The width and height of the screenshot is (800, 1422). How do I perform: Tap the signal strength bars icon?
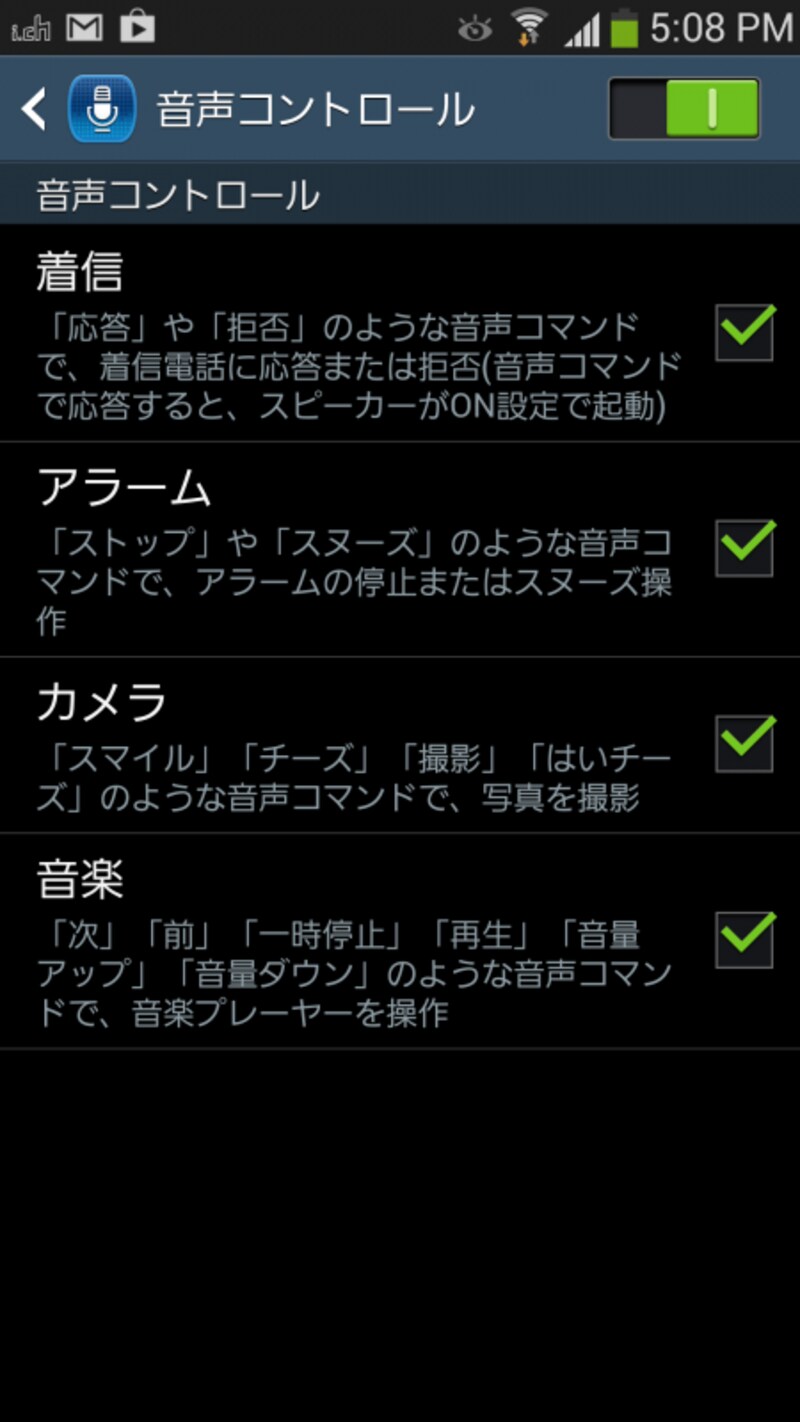point(585,27)
